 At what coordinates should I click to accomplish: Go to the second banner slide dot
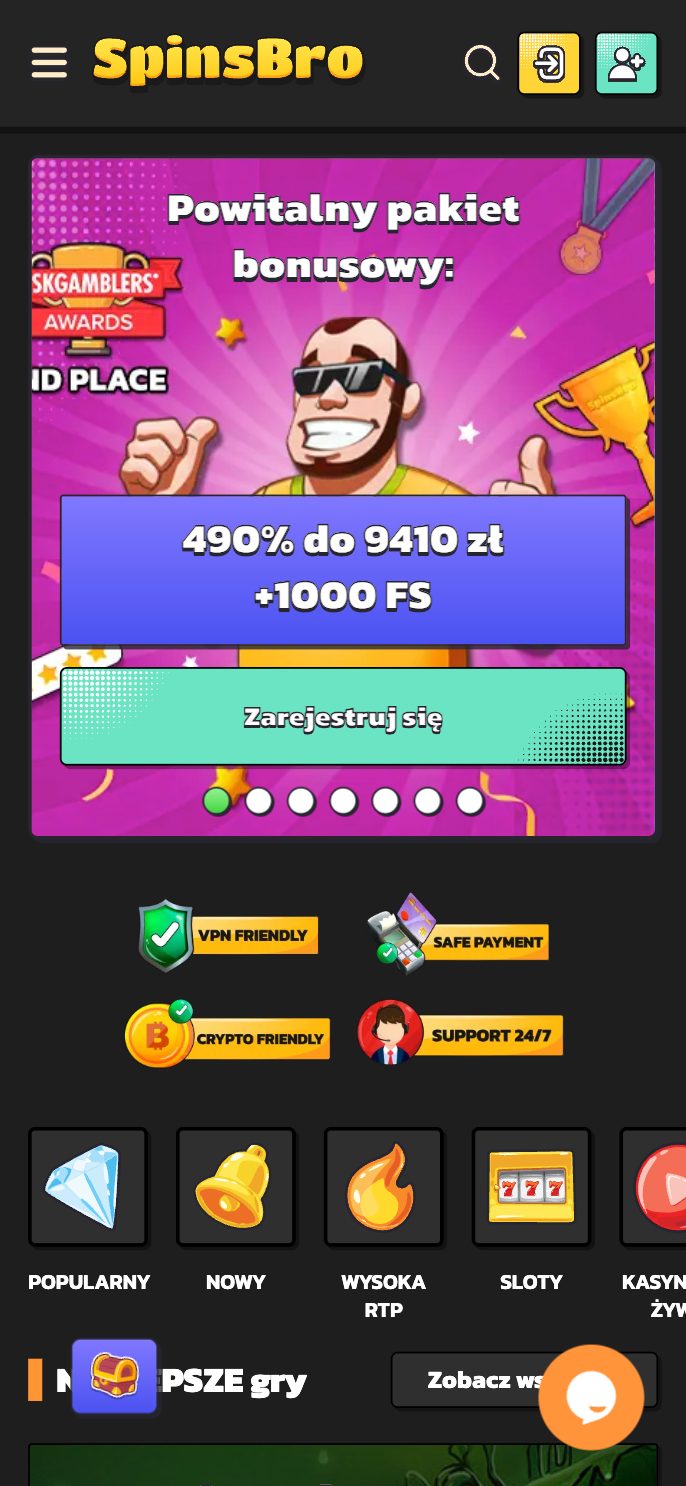coord(259,801)
